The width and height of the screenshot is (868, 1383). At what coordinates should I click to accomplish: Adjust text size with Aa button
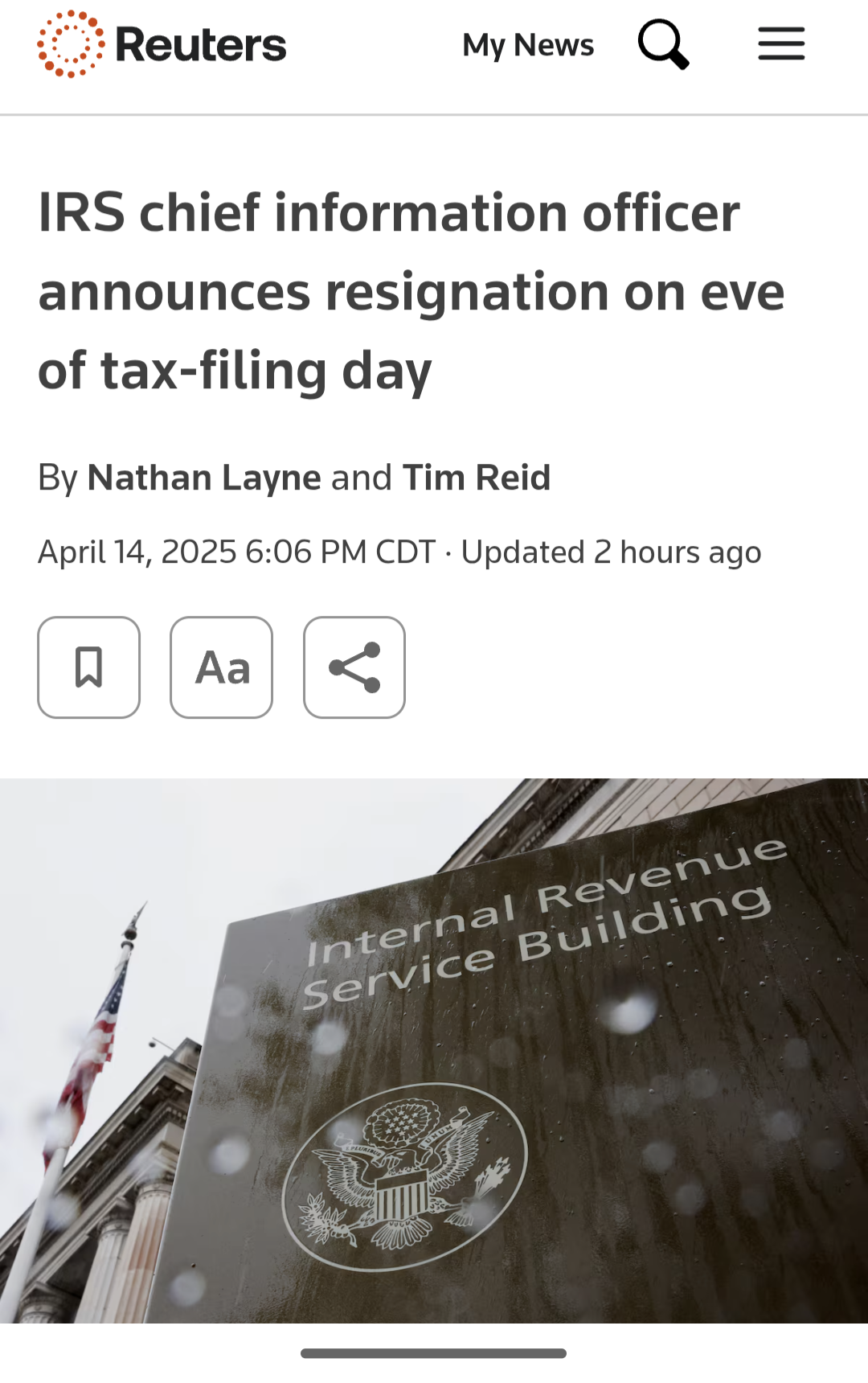[222, 667]
